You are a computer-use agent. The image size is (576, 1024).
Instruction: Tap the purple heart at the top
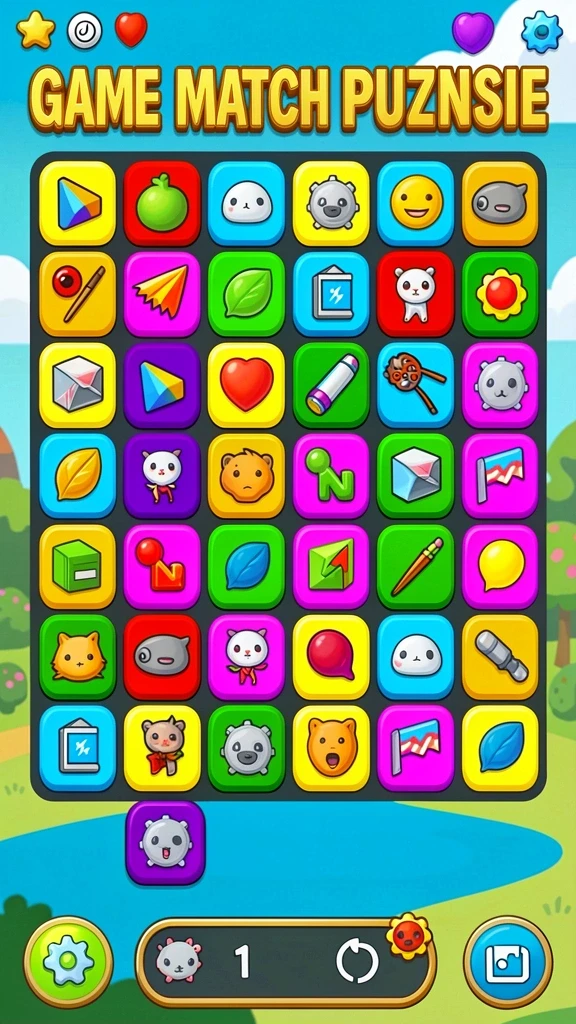tap(473, 33)
